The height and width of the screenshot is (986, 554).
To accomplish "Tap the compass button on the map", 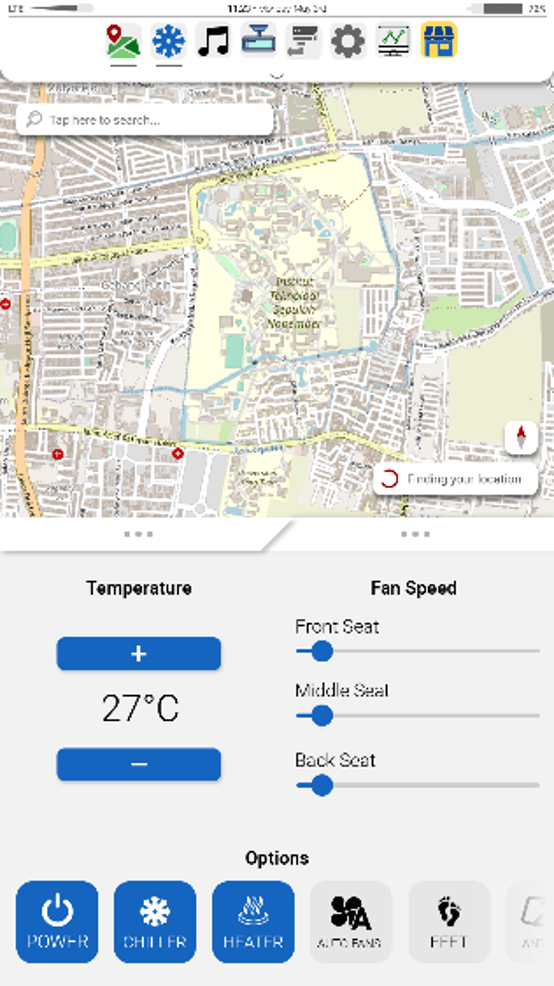I will click(521, 437).
